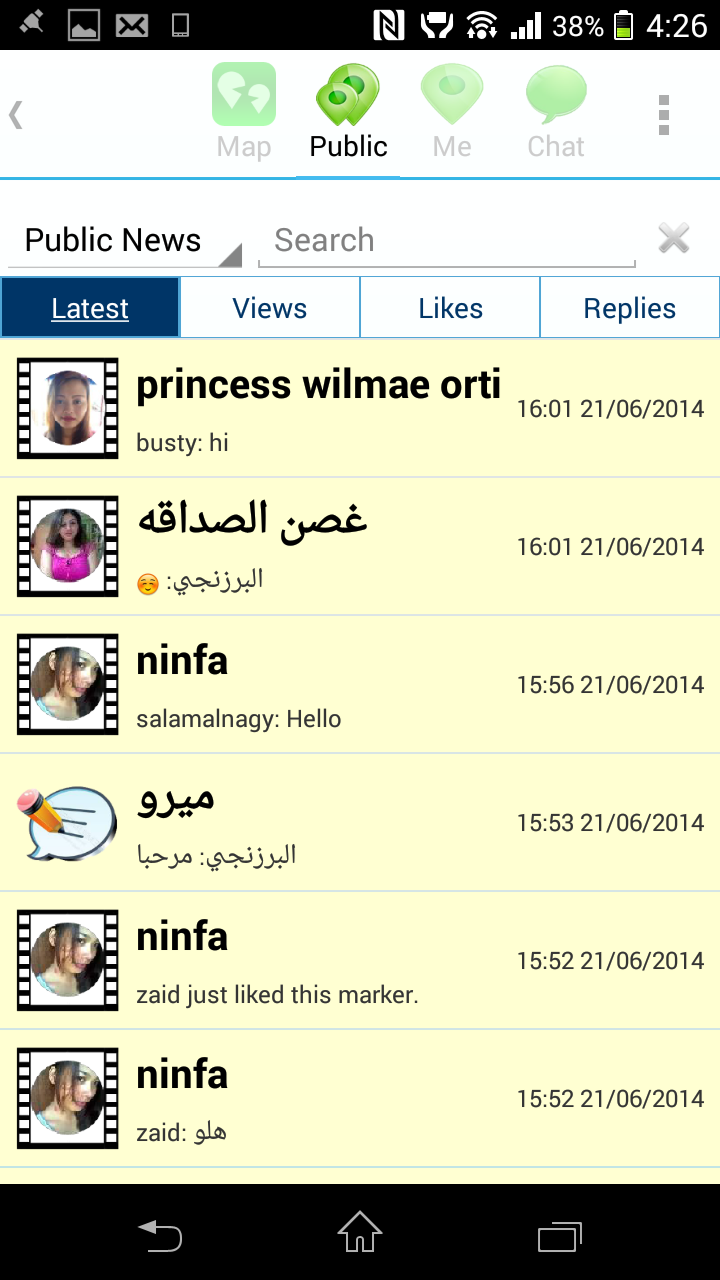Tap the Search field

pos(446,241)
